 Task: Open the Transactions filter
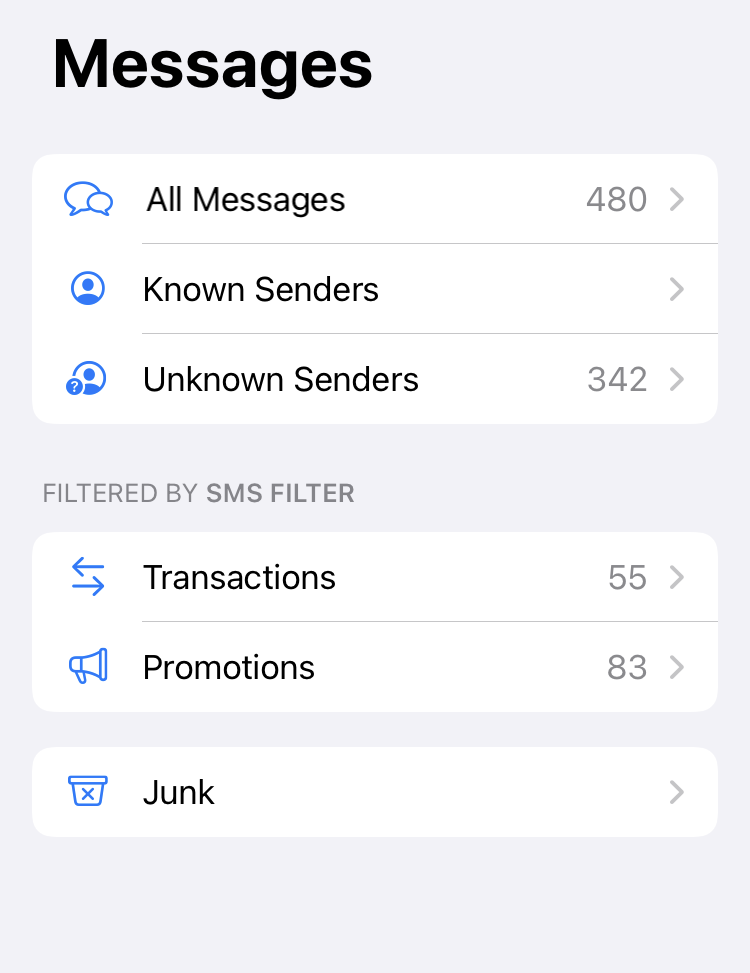click(374, 578)
